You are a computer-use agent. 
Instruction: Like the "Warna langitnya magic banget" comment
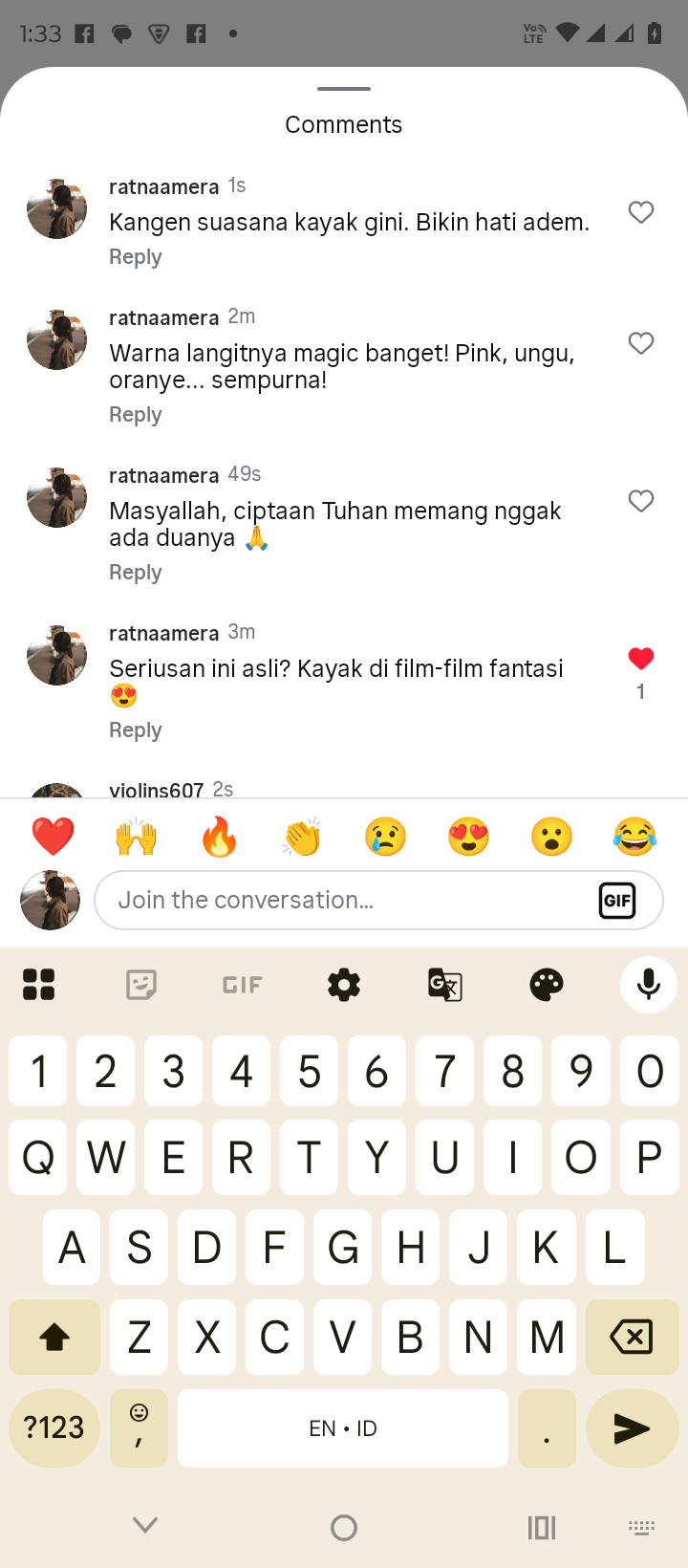click(x=641, y=343)
